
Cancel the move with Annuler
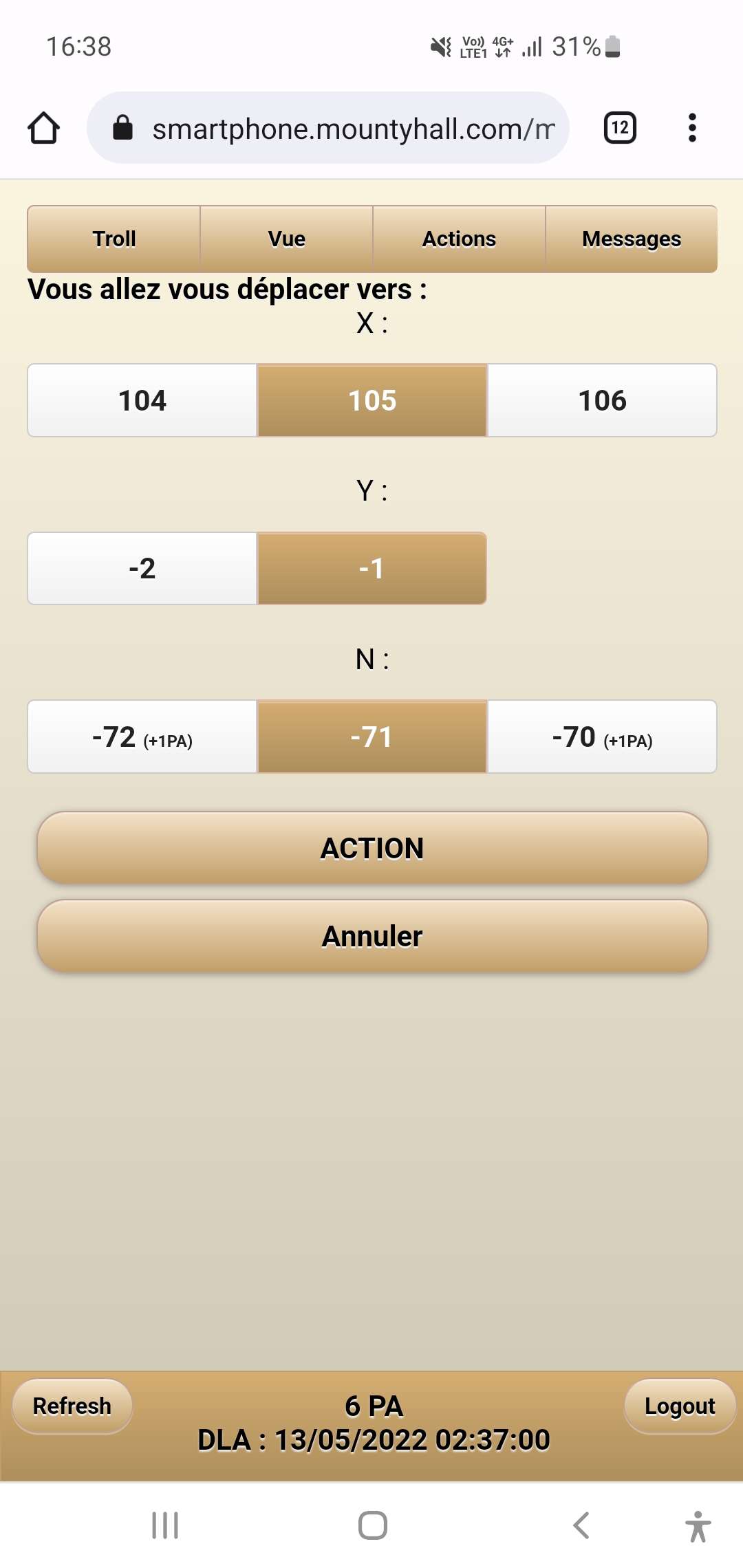pyautogui.click(x=372, y=936)
